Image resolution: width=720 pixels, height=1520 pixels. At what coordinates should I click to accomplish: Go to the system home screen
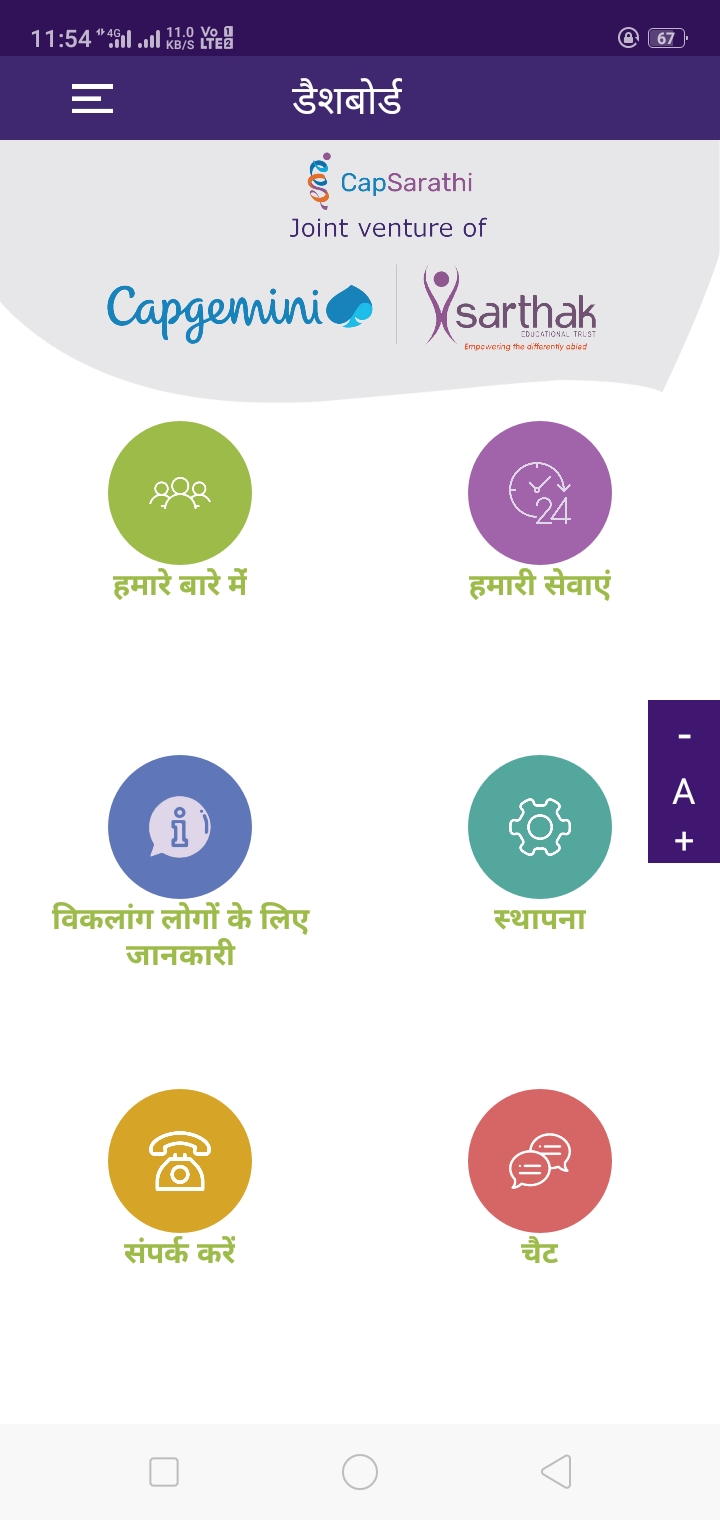click(x=360, y=1471)
